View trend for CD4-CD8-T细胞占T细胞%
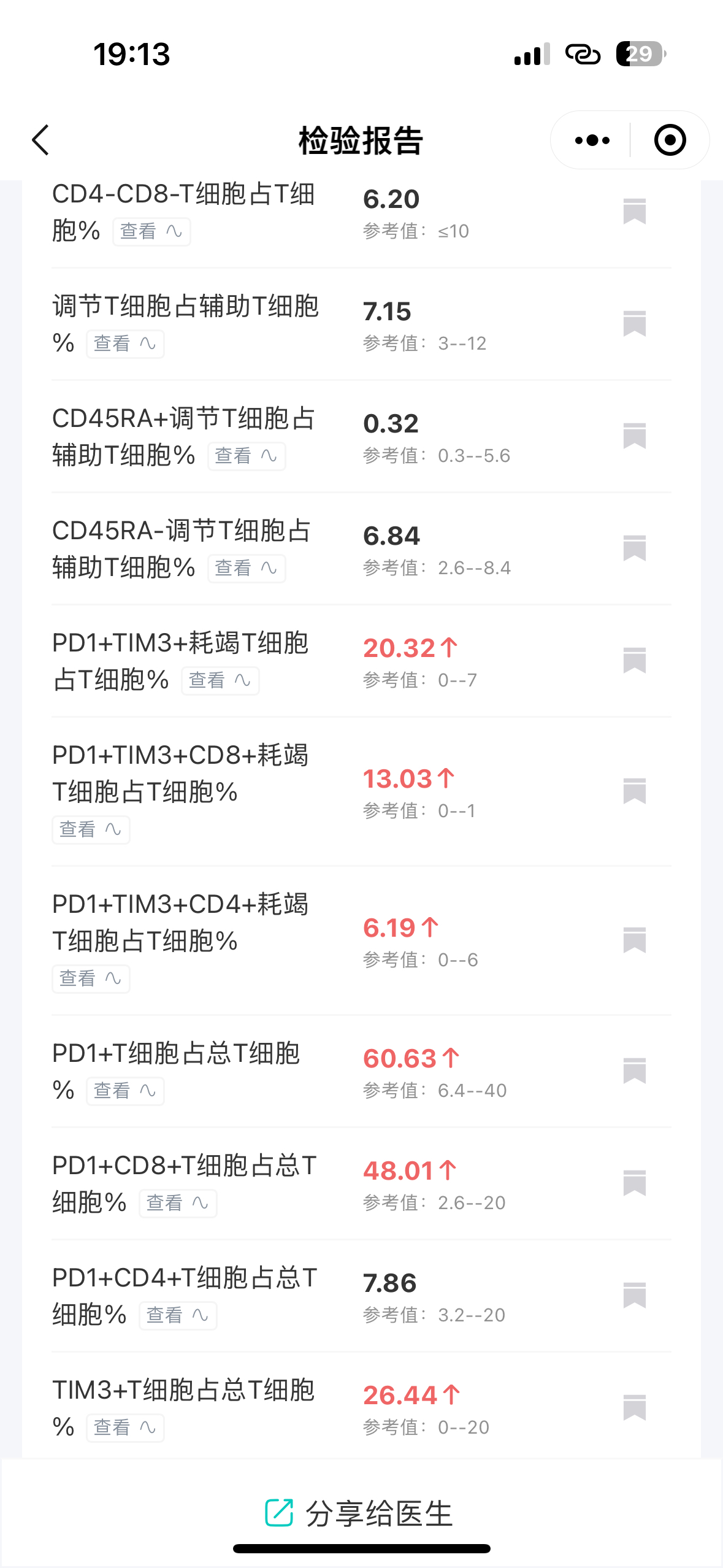 (x=151, y=232)
